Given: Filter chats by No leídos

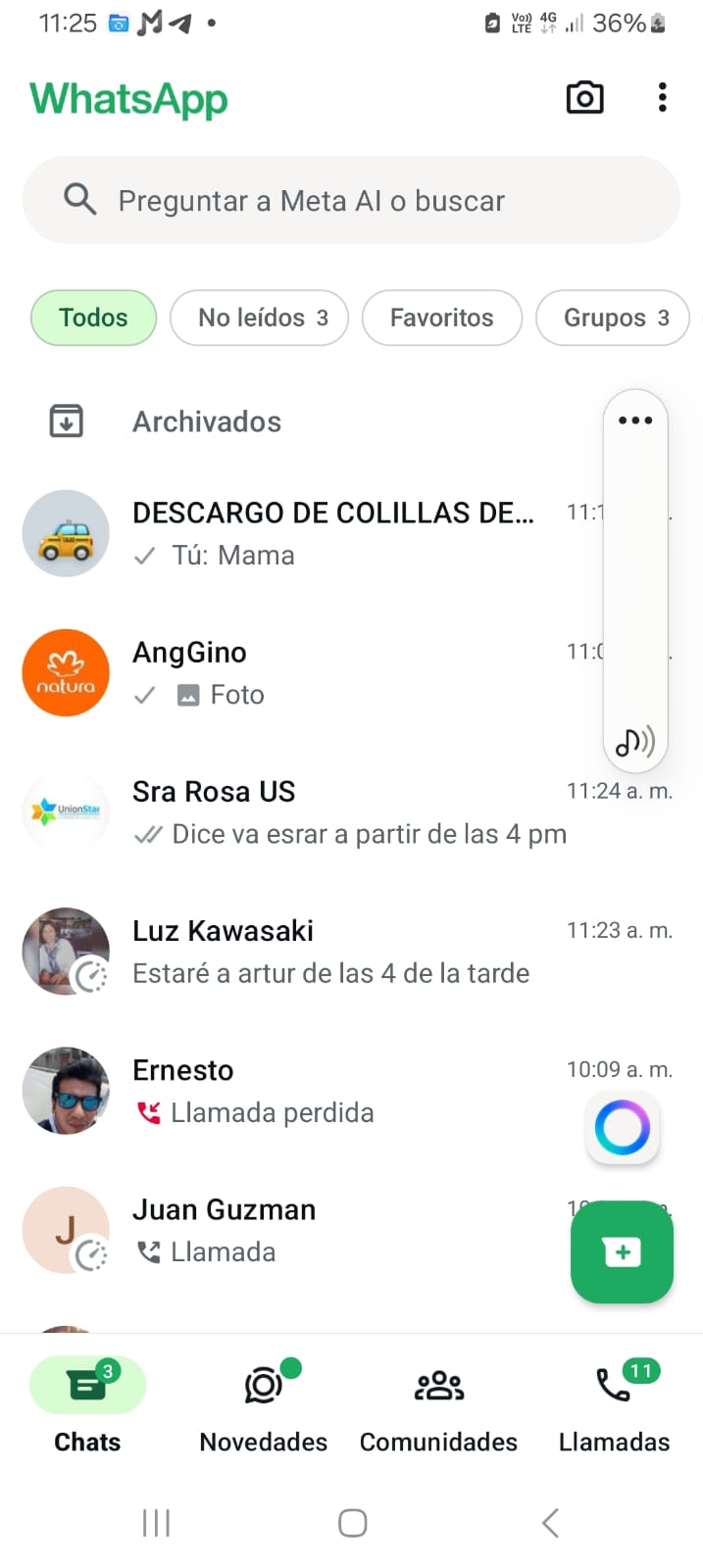Looking at the screenshot, I should point(260,318).
